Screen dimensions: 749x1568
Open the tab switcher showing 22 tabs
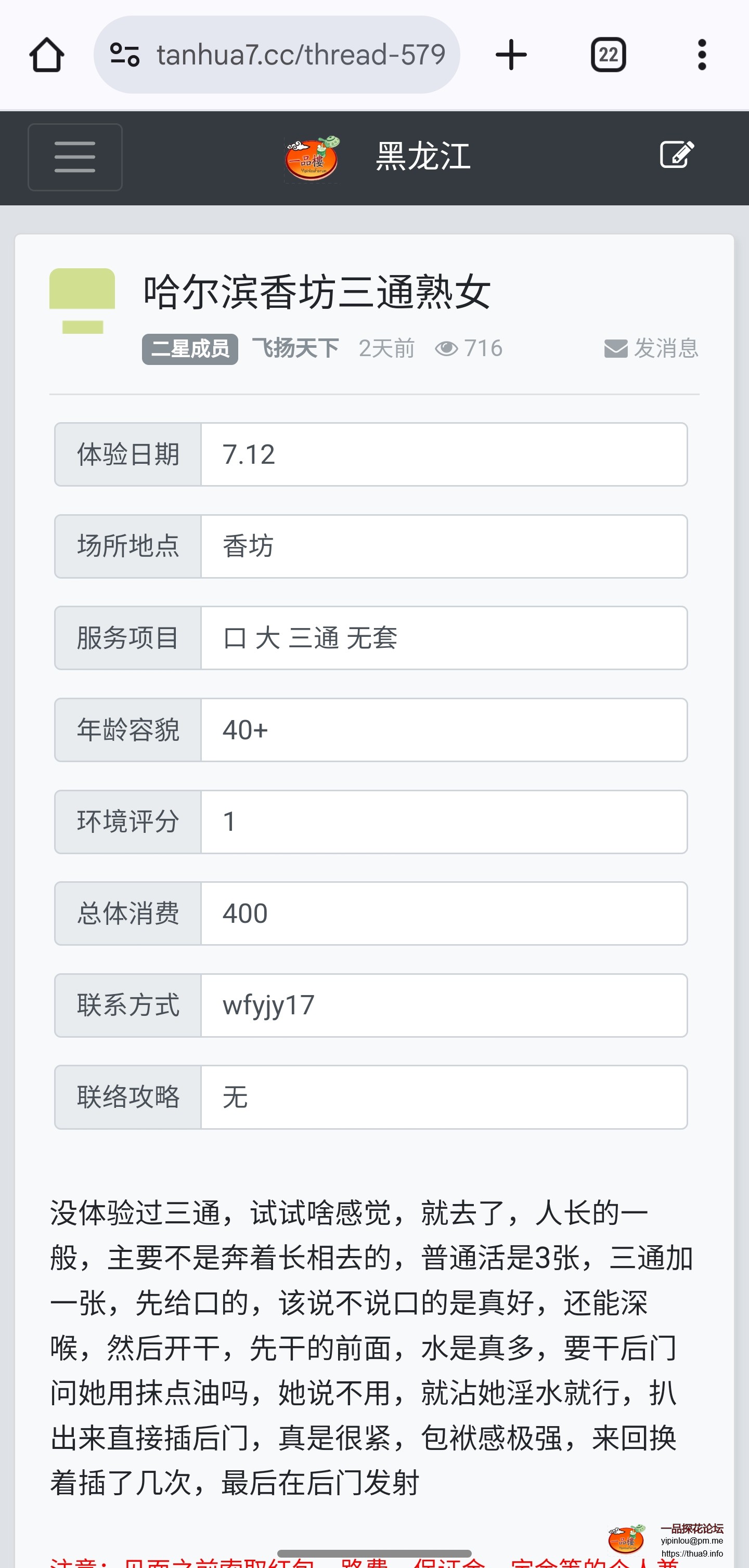click(x=609, y=54)
